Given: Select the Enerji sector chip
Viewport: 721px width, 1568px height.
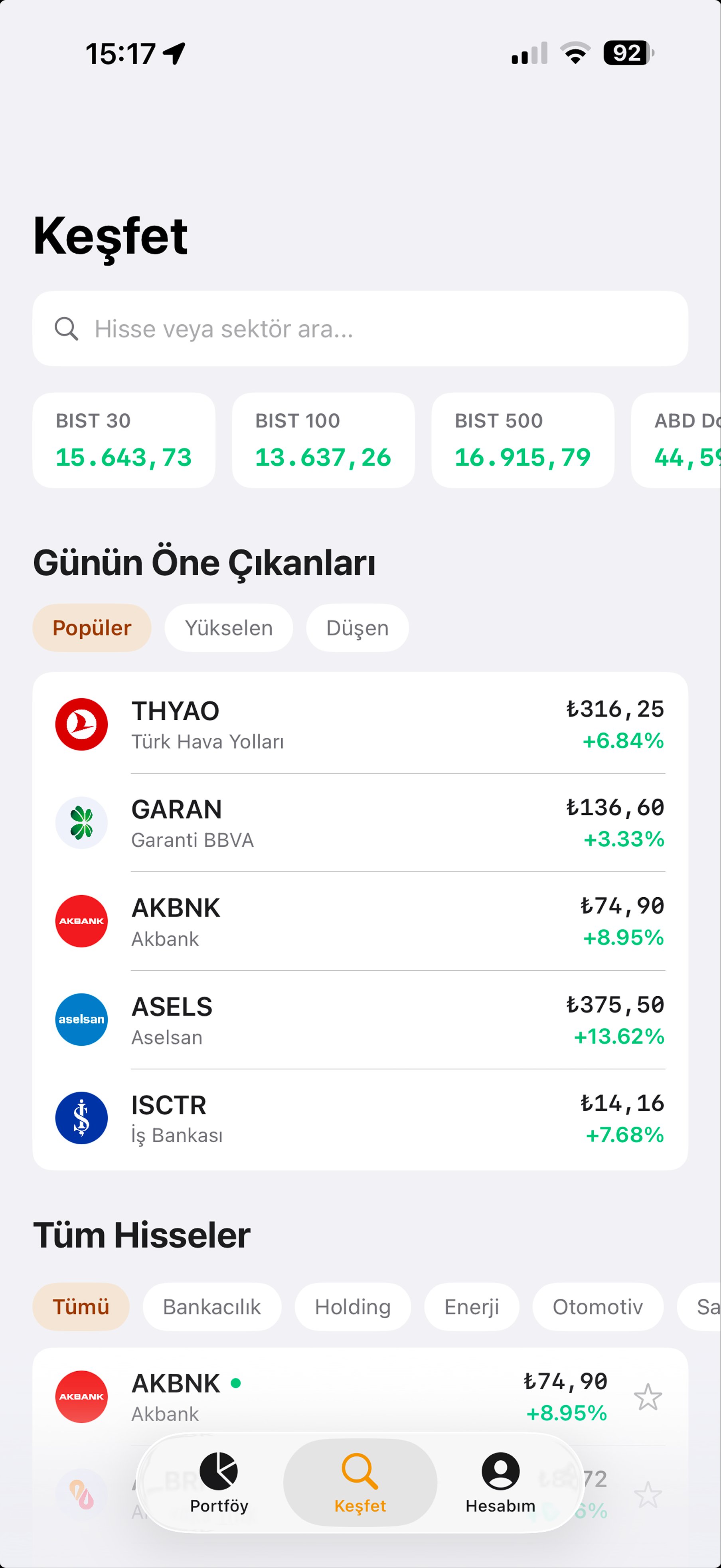Looking at the screenshot, I should [x=472, y=1307].
